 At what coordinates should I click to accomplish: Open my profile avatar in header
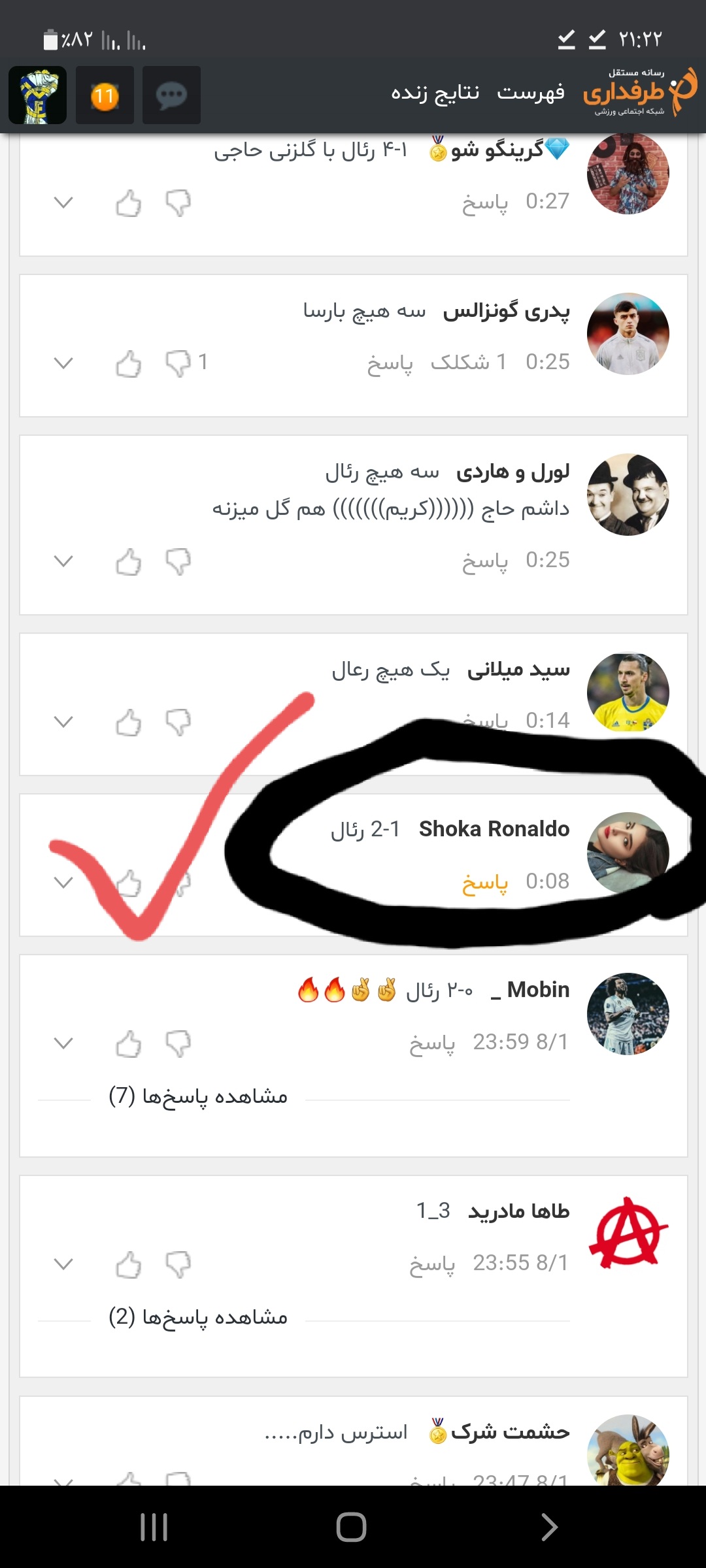coord(37,95)
